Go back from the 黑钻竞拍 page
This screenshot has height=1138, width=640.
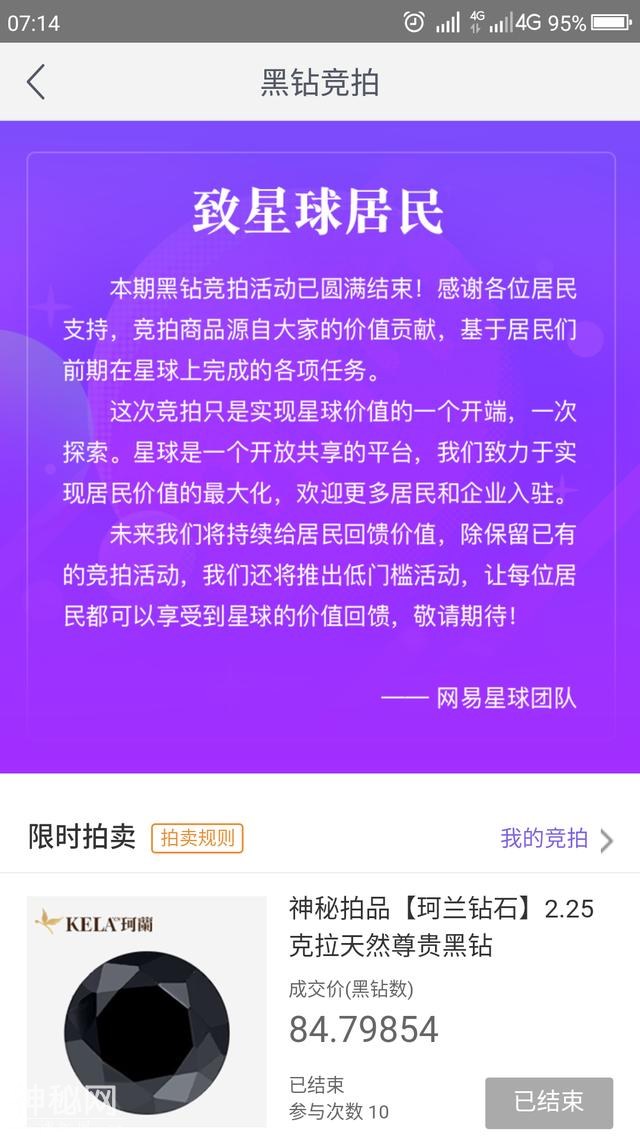tap(36, 82)
